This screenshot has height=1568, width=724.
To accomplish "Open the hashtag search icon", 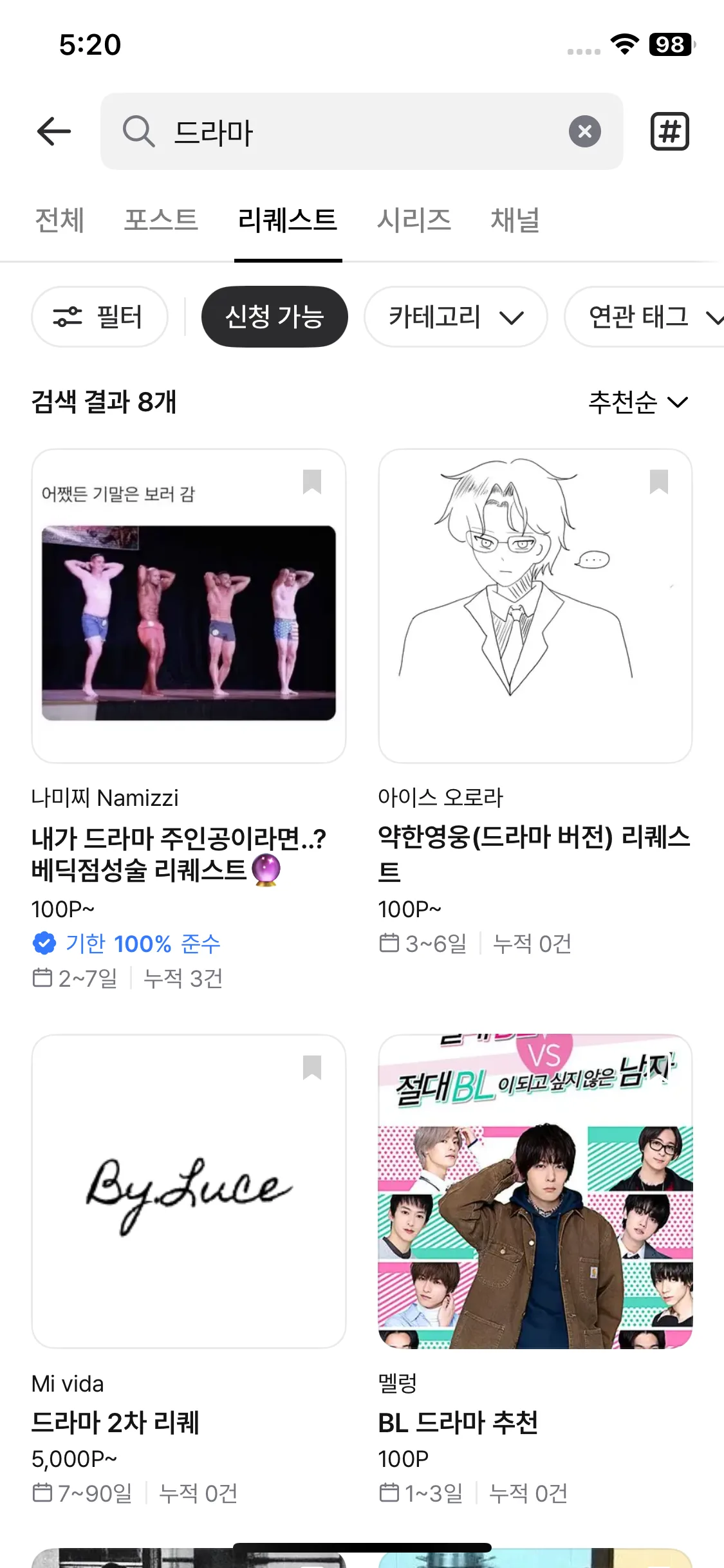I will pyautogui.click(x=669, y=131).
